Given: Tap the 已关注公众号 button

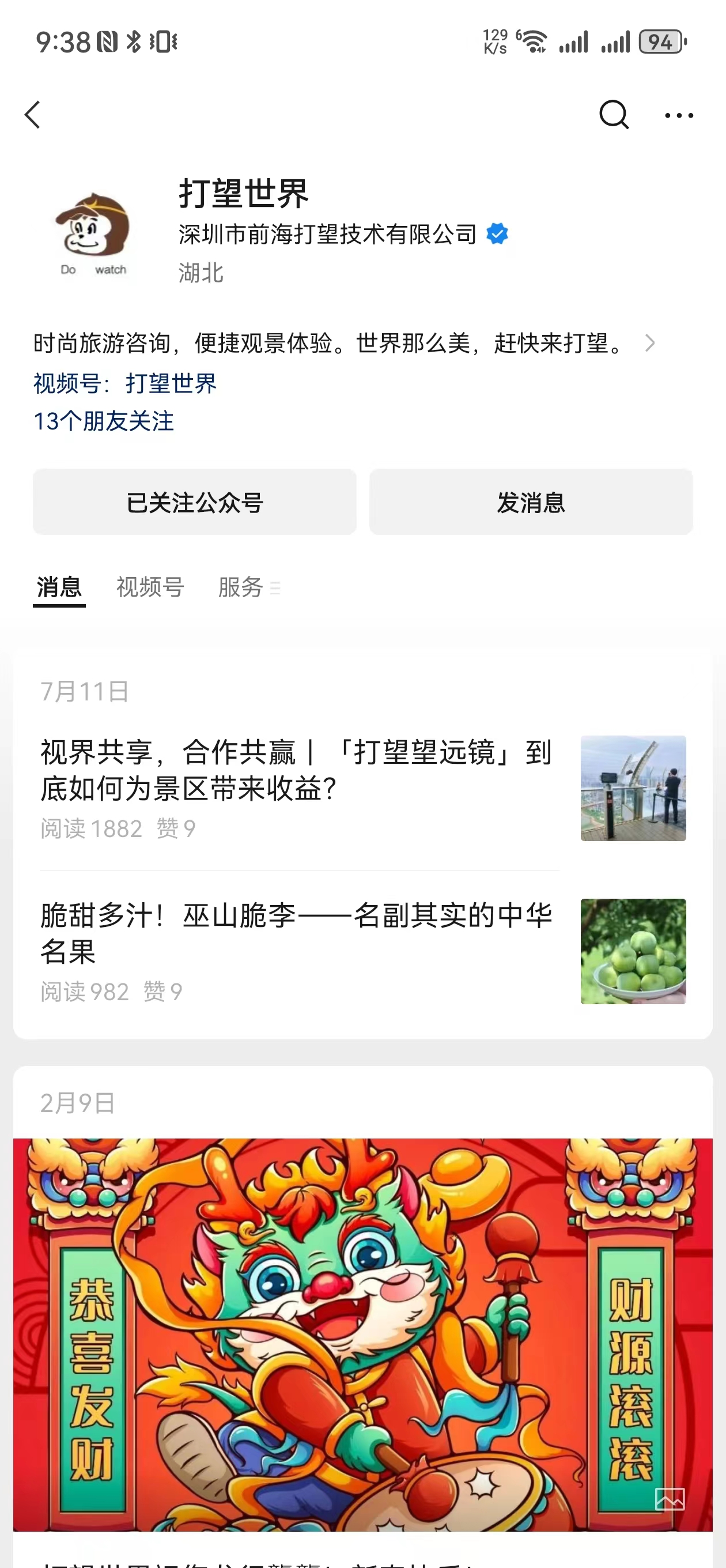Looking at the screenshot, I should click(195, 502).
